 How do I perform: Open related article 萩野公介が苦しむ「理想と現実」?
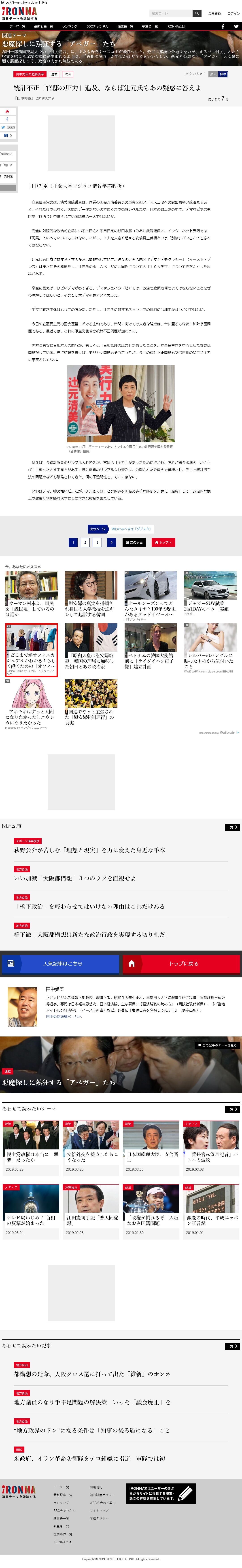click(90, 850)
